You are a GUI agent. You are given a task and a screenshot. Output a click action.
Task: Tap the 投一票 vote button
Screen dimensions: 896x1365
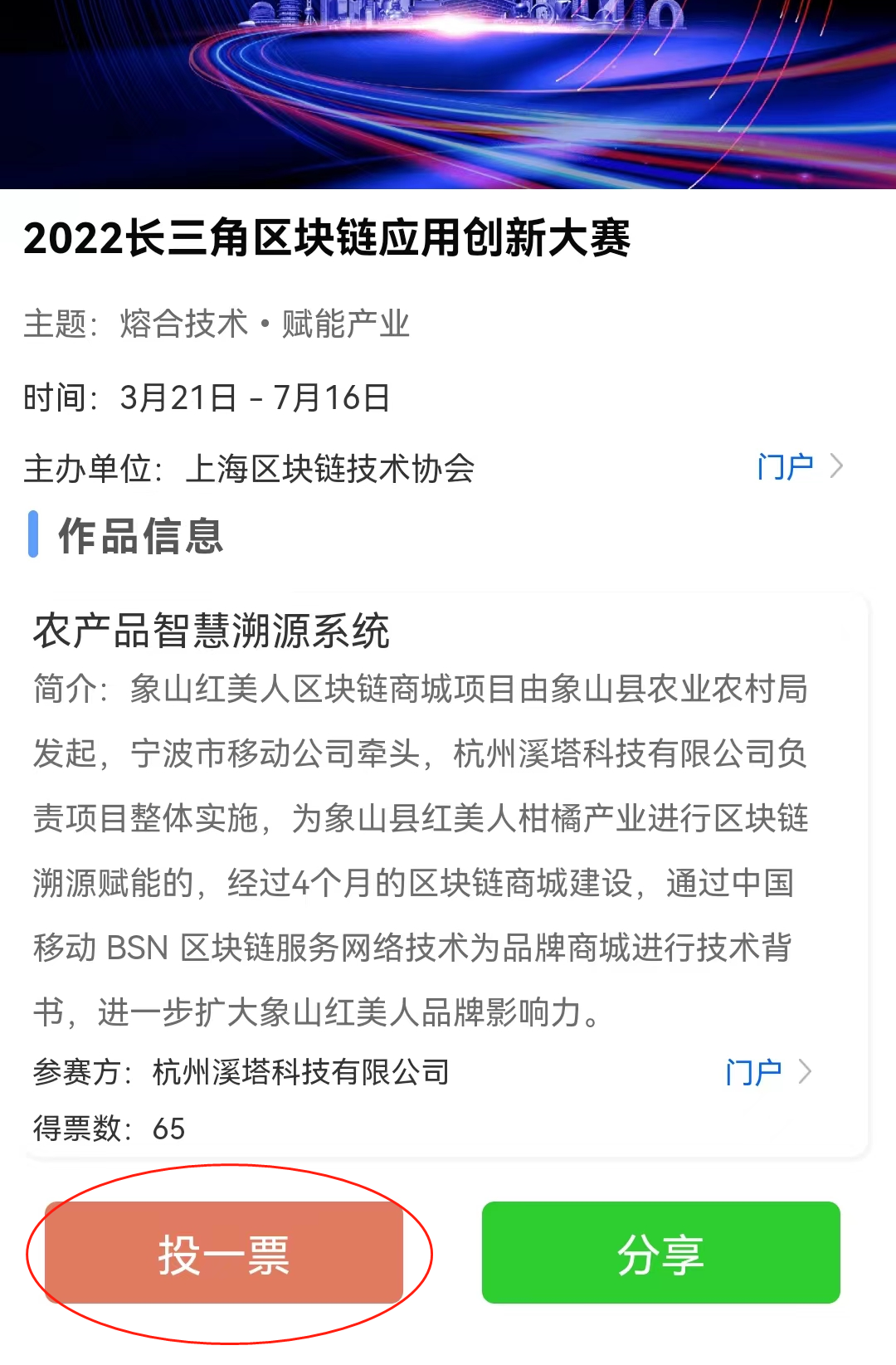pos(224,1253)
